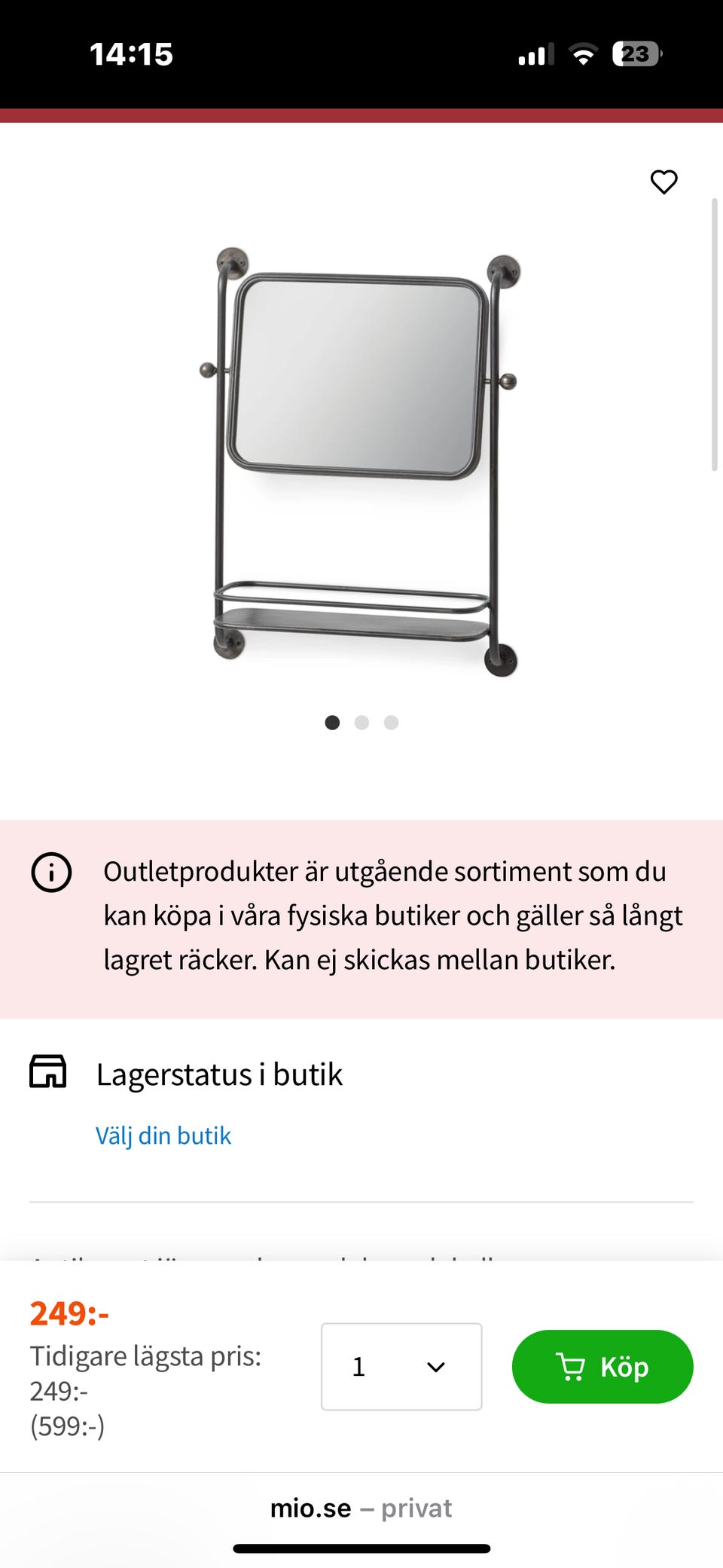This screenshot has height=1568, width=723.
Task: Tap the privat label in the address bar
Action: 417,1508
